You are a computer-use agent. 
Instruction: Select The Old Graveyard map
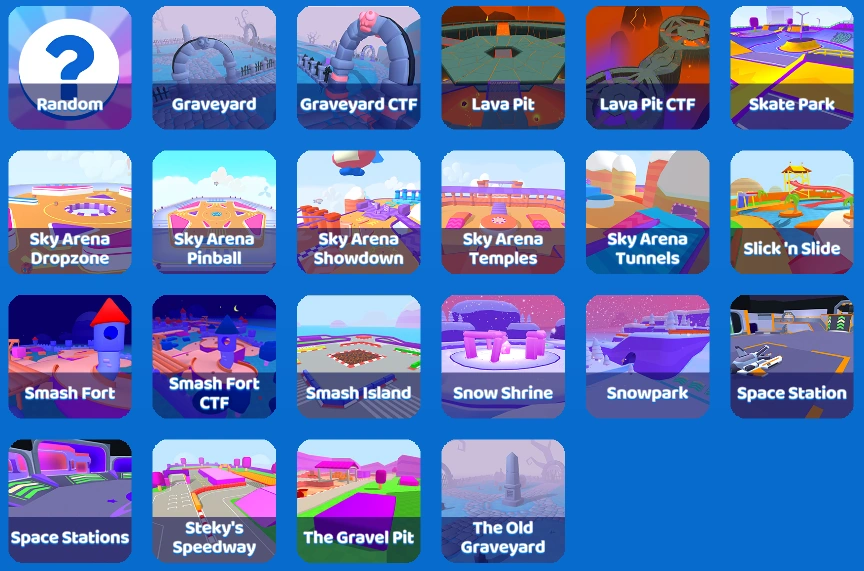click(x=503, y=501)
